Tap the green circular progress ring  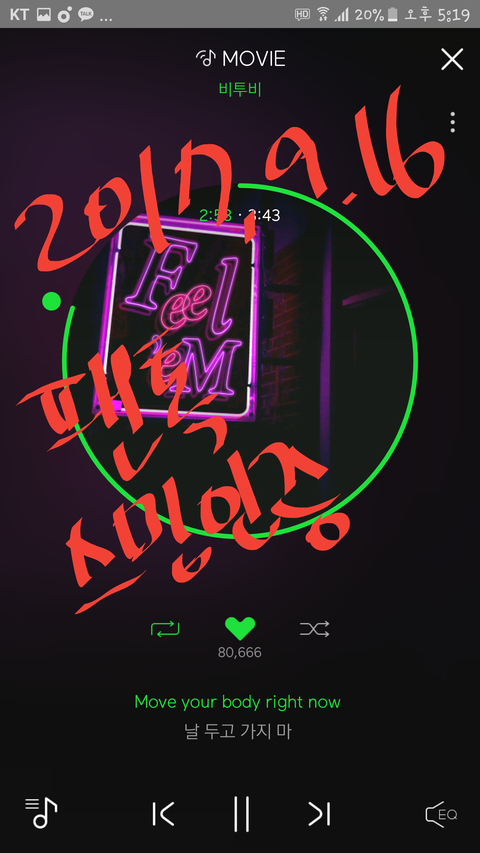240,360
